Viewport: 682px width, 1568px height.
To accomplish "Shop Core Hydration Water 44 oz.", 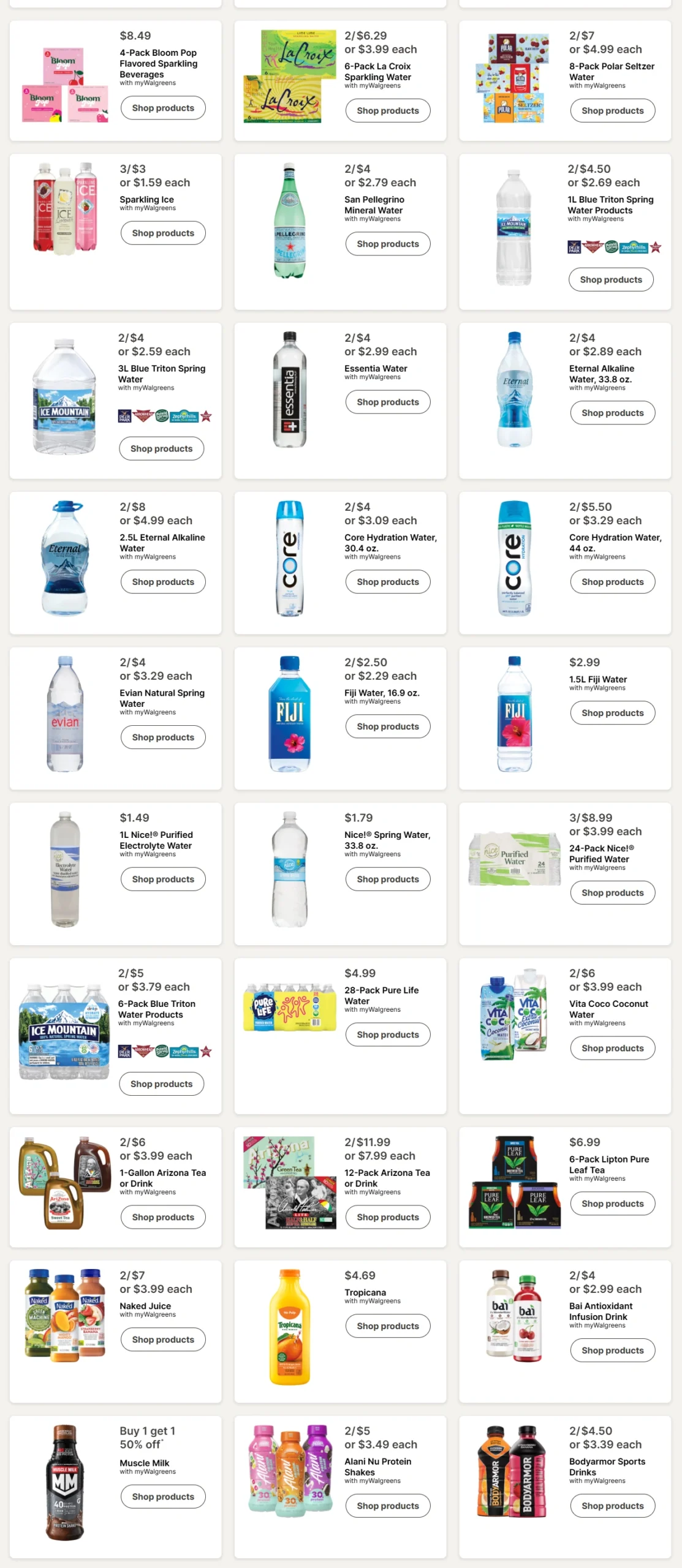I will pyautogui.click(x=612, y=582).
